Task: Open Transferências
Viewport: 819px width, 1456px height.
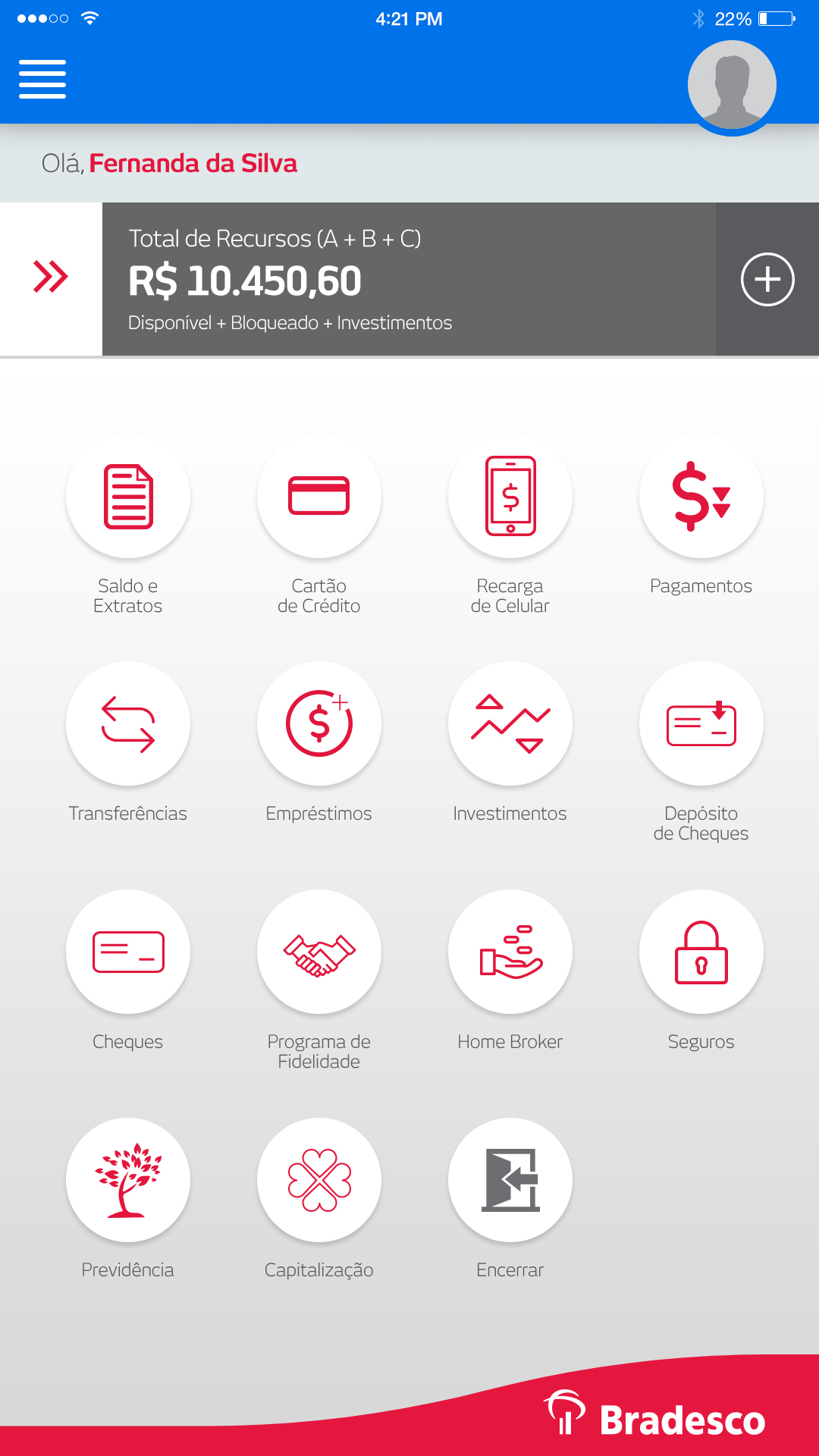Action: click(x=128, y=724)
